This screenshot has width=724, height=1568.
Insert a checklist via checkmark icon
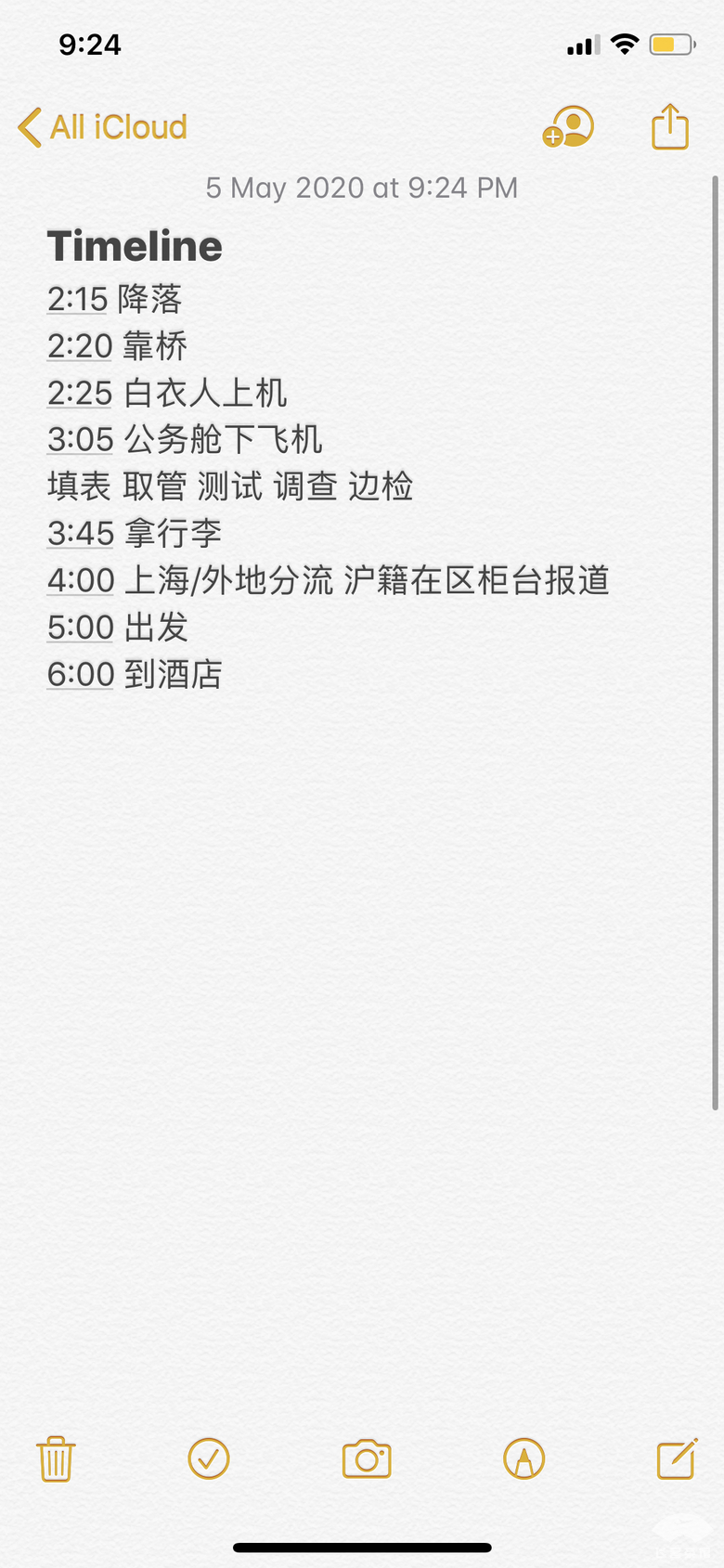pyautogui.click(x=209, y=1458)
